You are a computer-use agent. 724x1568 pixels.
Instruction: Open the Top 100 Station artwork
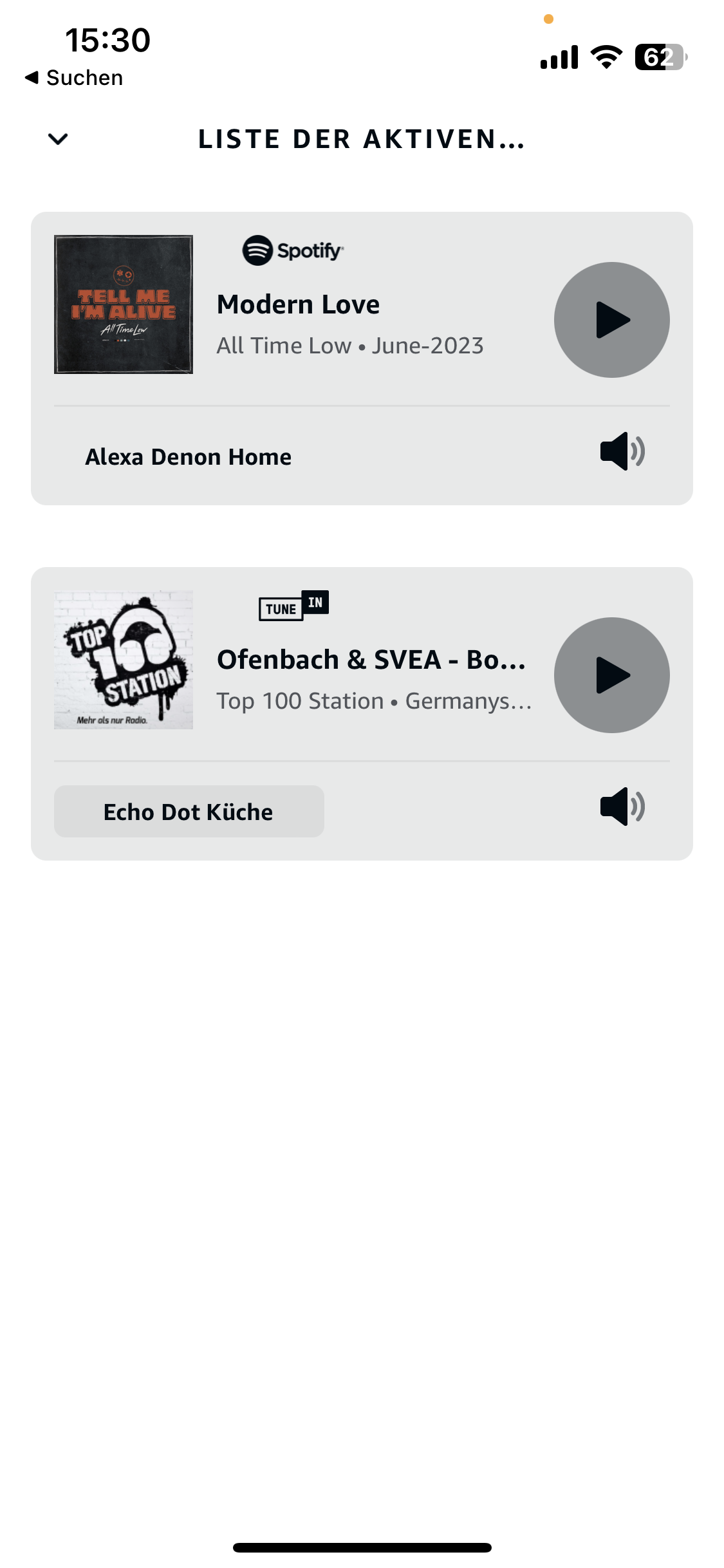coord(124,660)
